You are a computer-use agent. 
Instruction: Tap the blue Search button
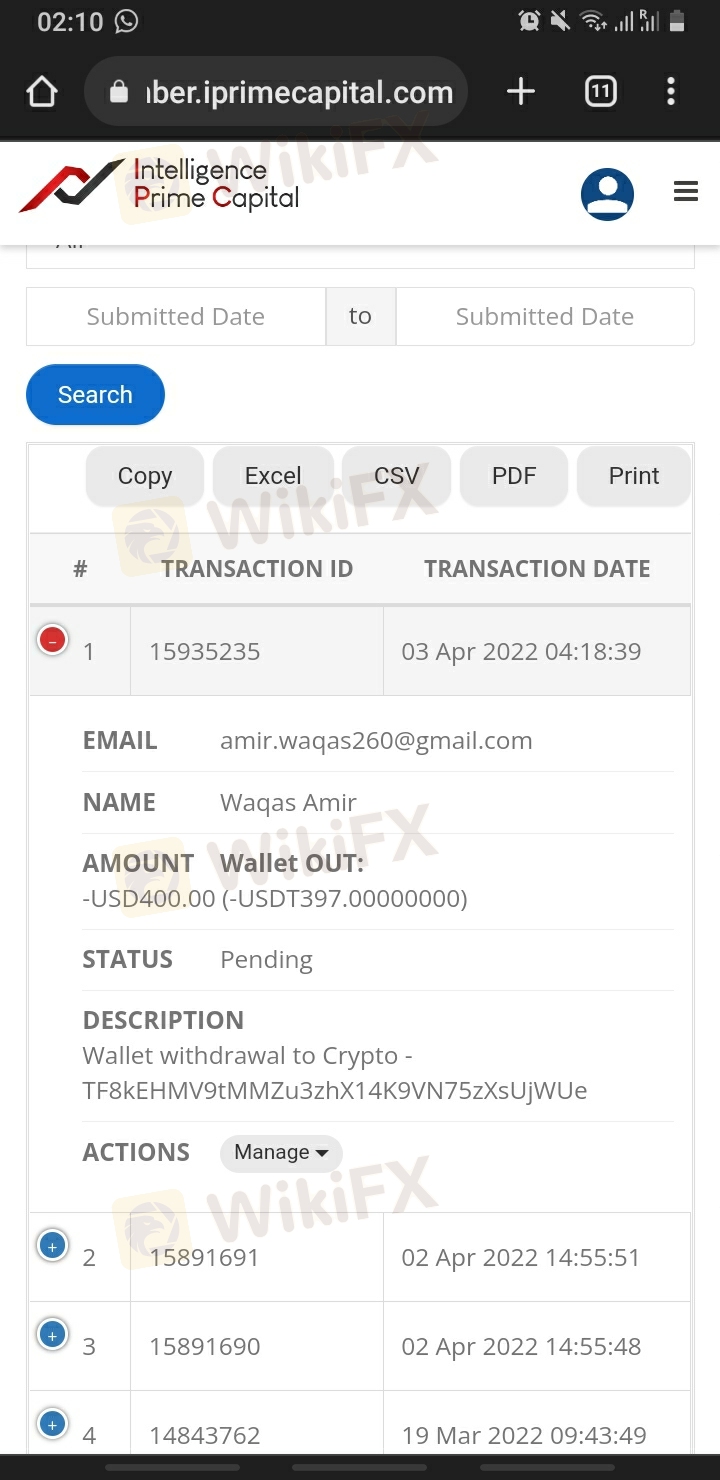click(x=95, y=395)
